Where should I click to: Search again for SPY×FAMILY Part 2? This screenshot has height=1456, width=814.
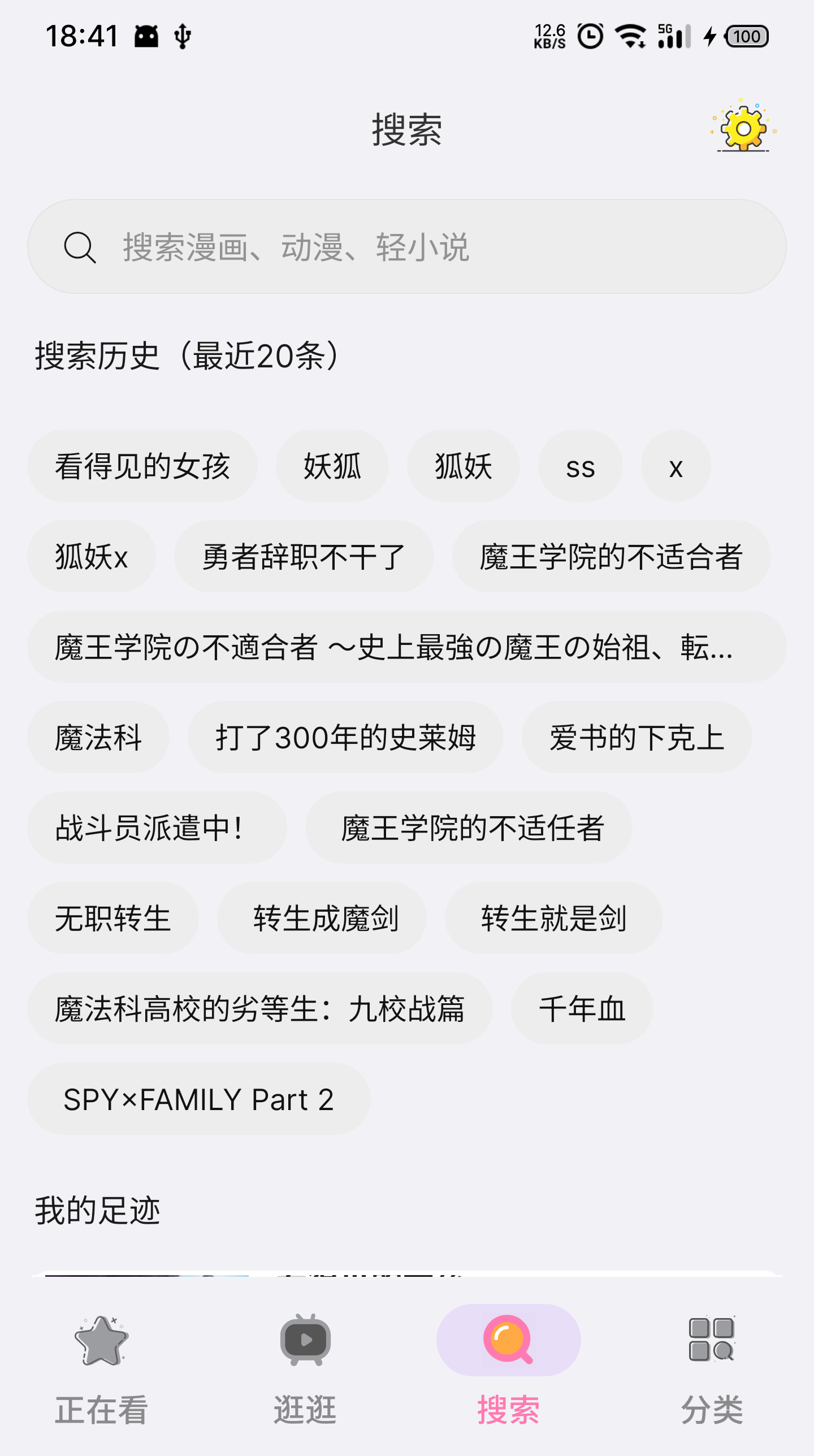[x=198, y=1099]
